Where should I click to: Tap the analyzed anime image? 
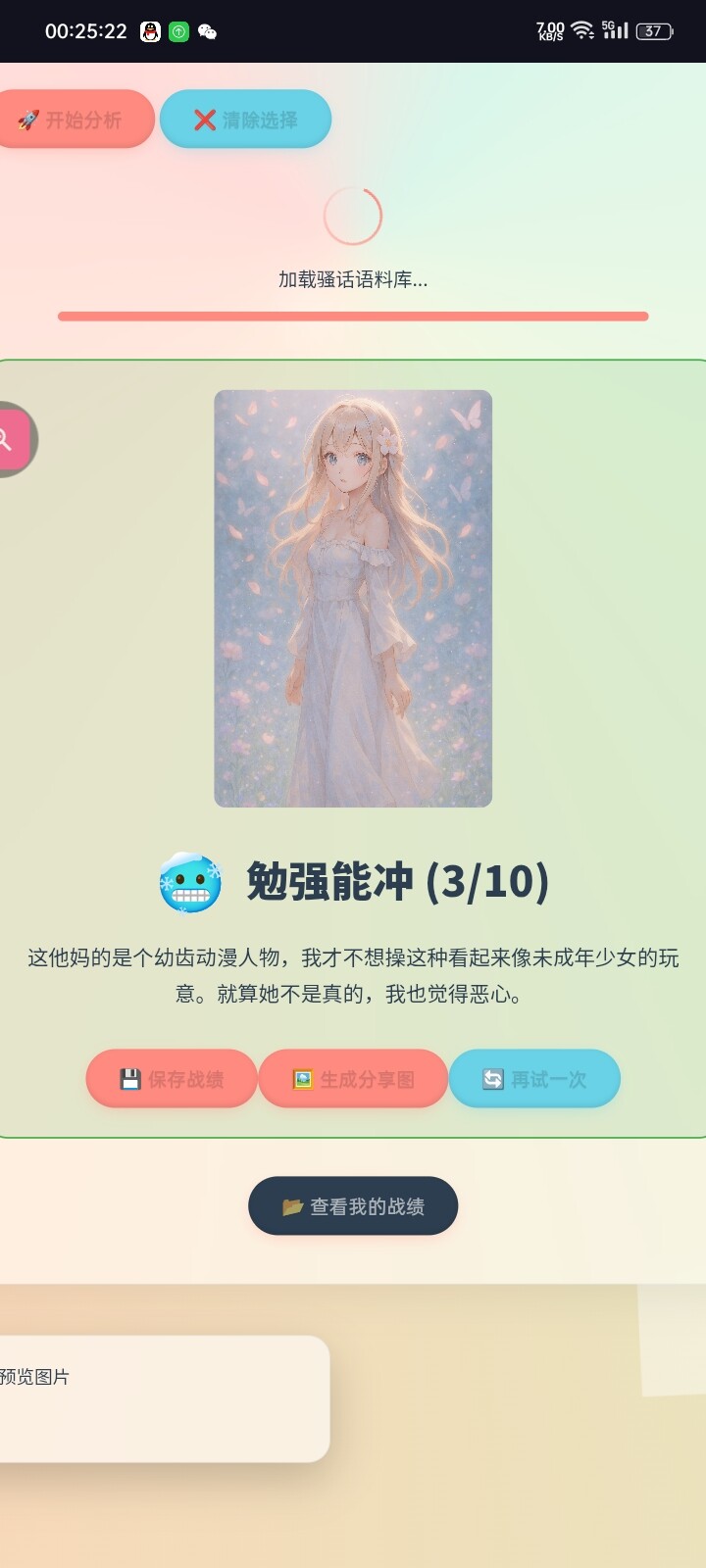point(353,599)
